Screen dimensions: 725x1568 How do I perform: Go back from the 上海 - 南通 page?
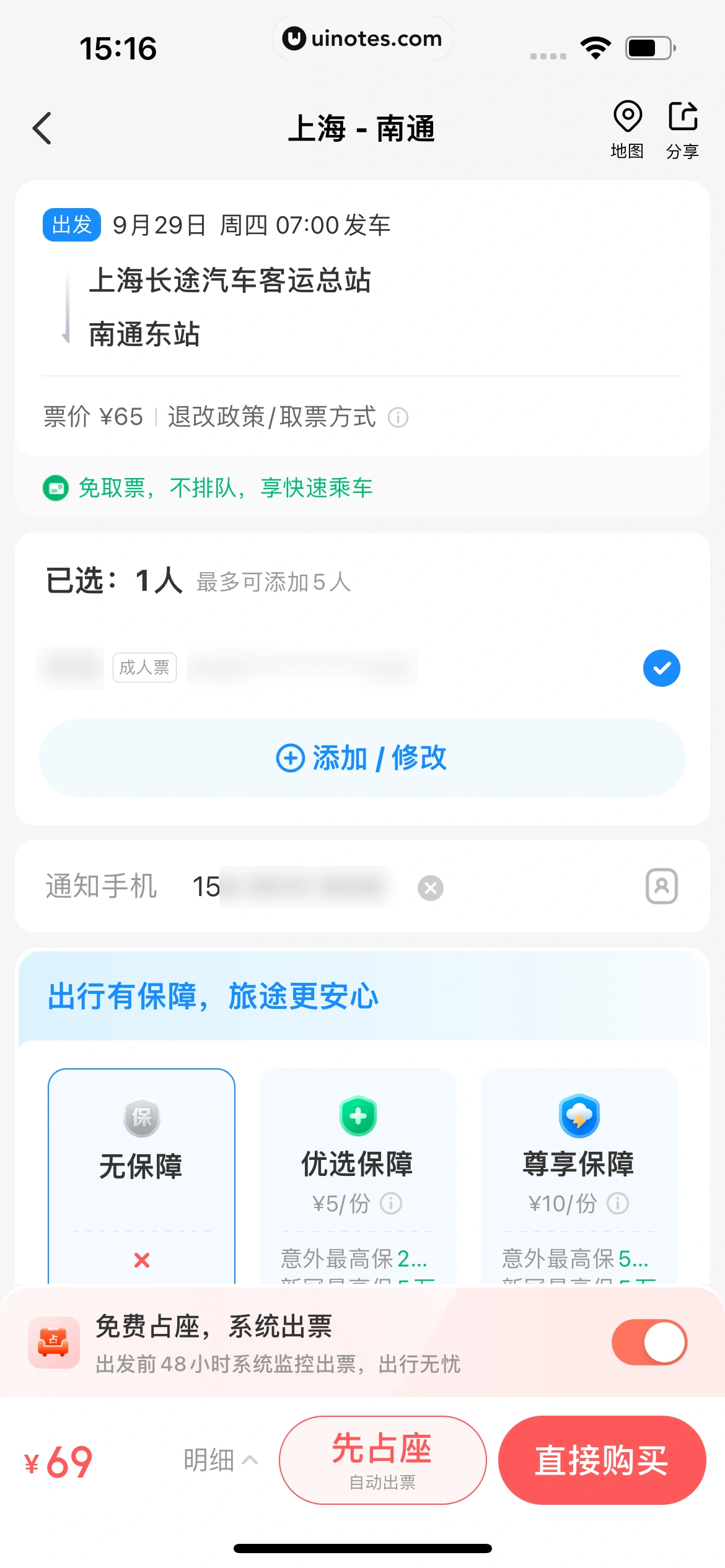point(42,129)
